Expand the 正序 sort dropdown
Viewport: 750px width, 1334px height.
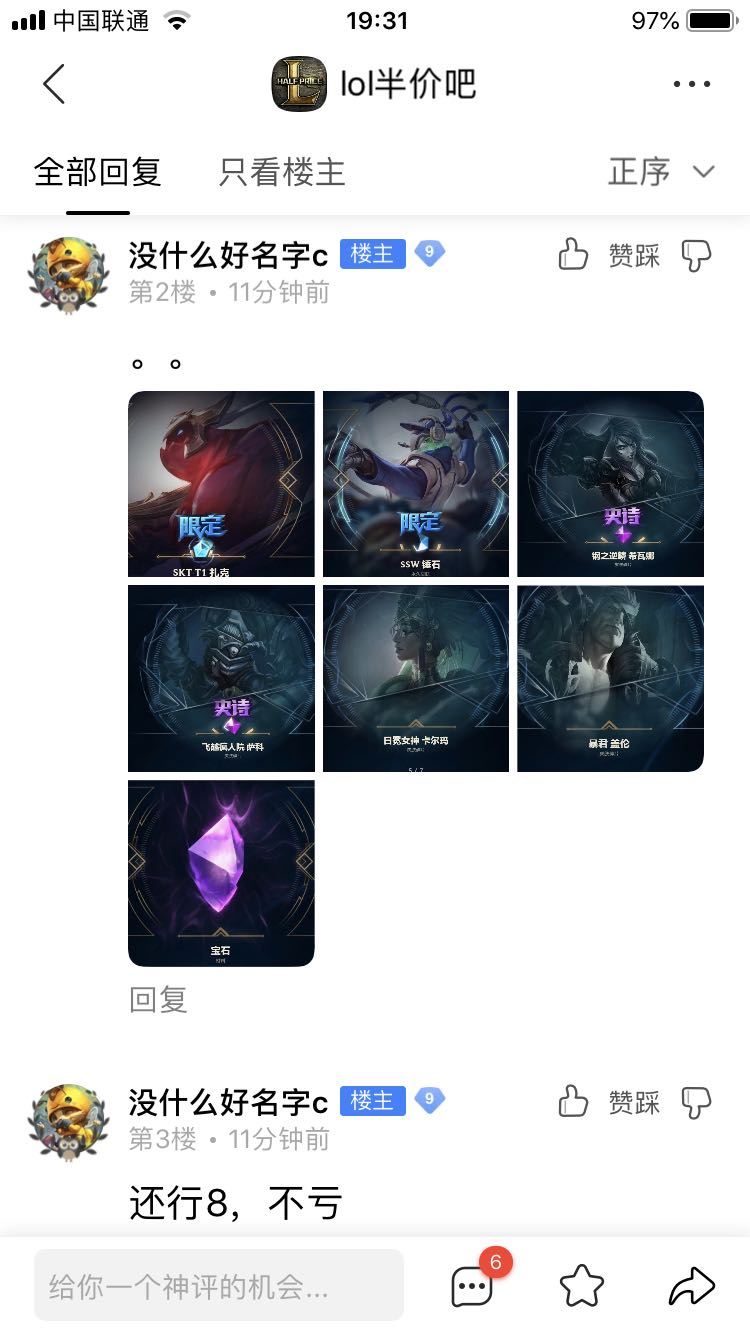coord(662,172)
